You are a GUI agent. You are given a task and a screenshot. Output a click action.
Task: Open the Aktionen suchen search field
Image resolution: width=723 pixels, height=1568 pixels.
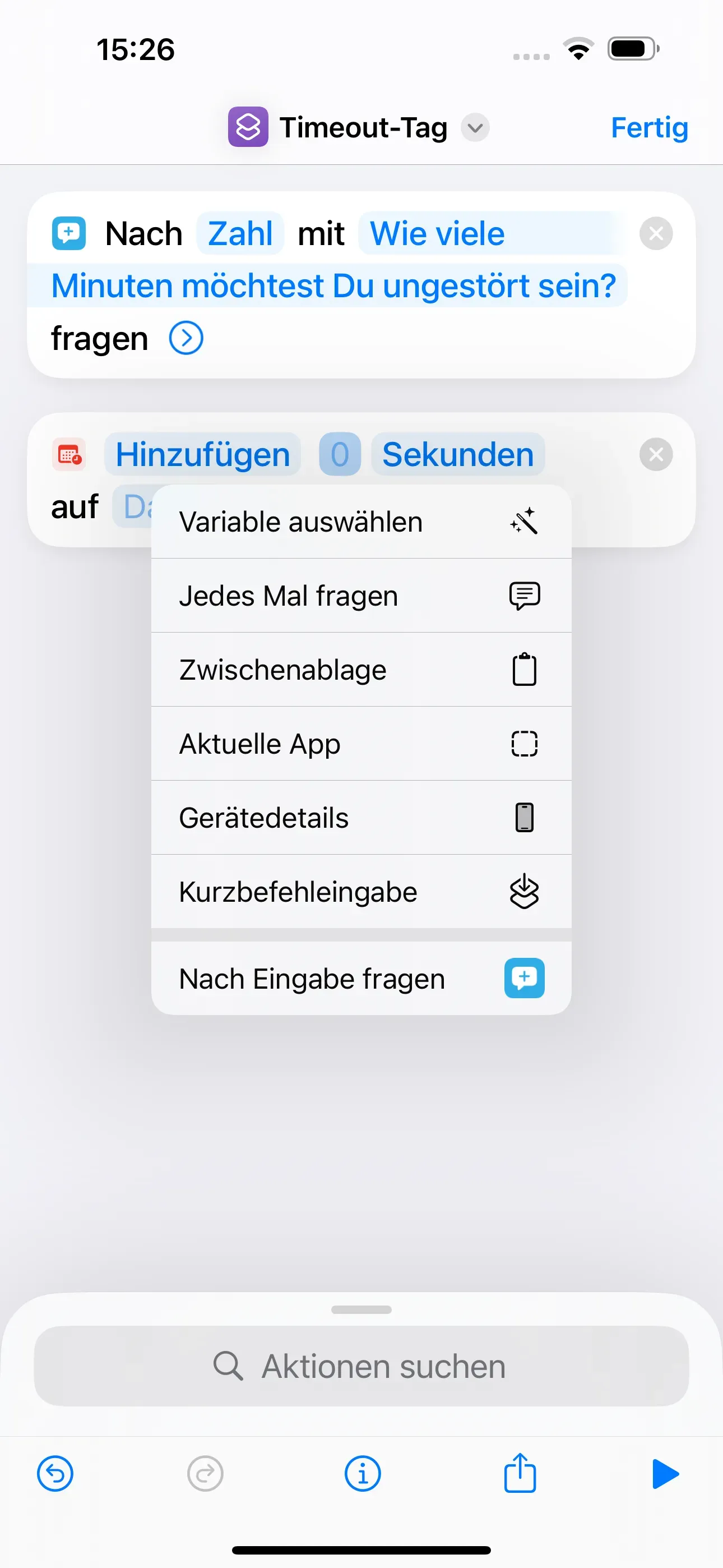coord(361,1366)
